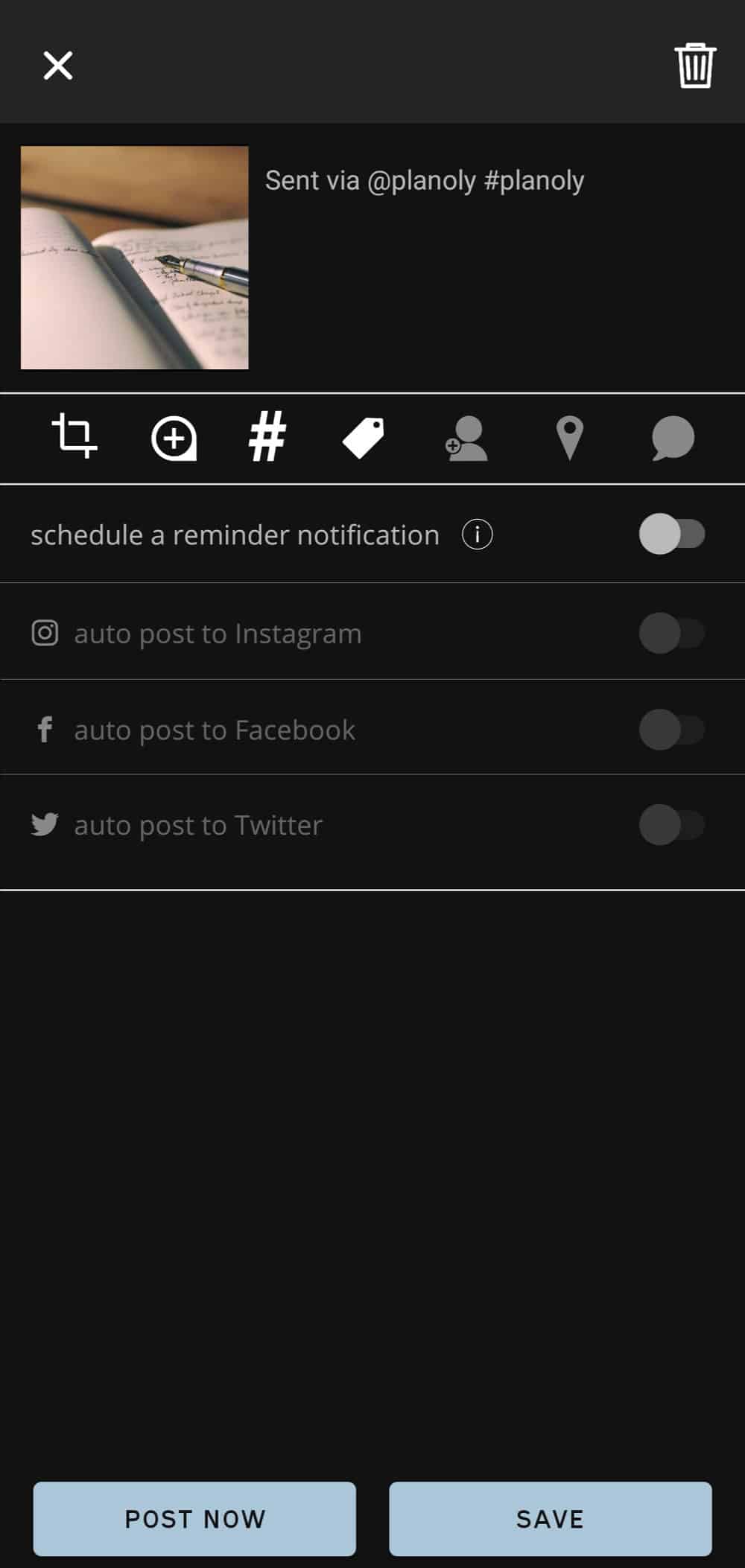Add a location with the pin icon
Screen dimensions: 745x1568
(x=570, y=438)
